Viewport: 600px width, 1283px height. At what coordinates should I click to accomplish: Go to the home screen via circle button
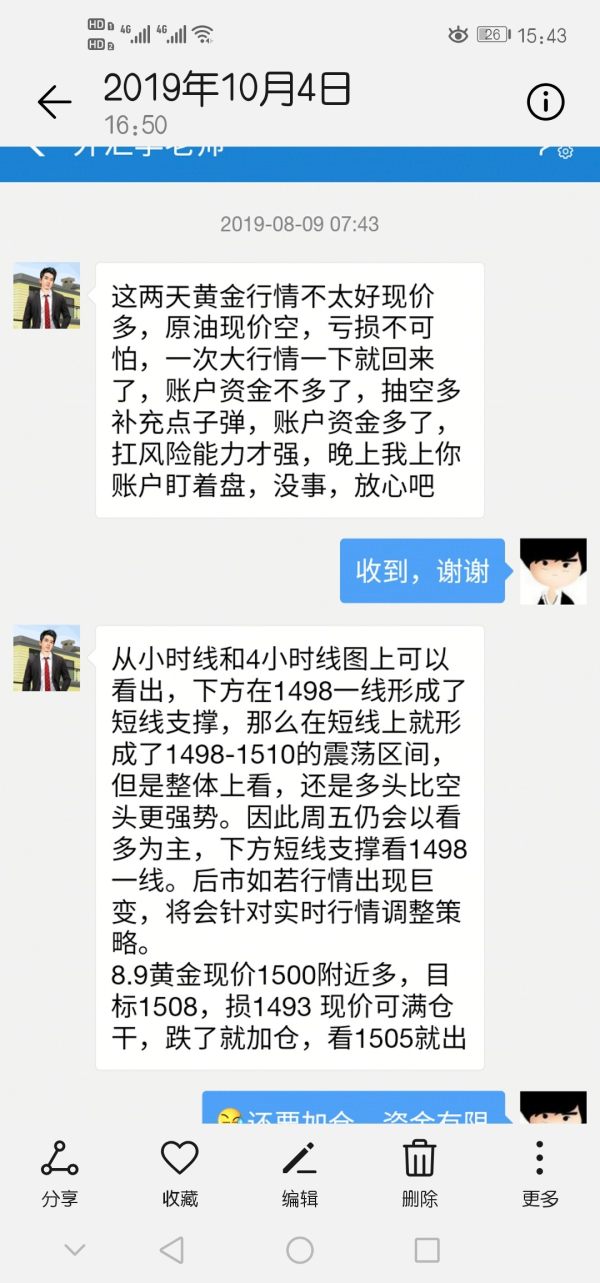pyautogui.click(x=300, y=1249)
